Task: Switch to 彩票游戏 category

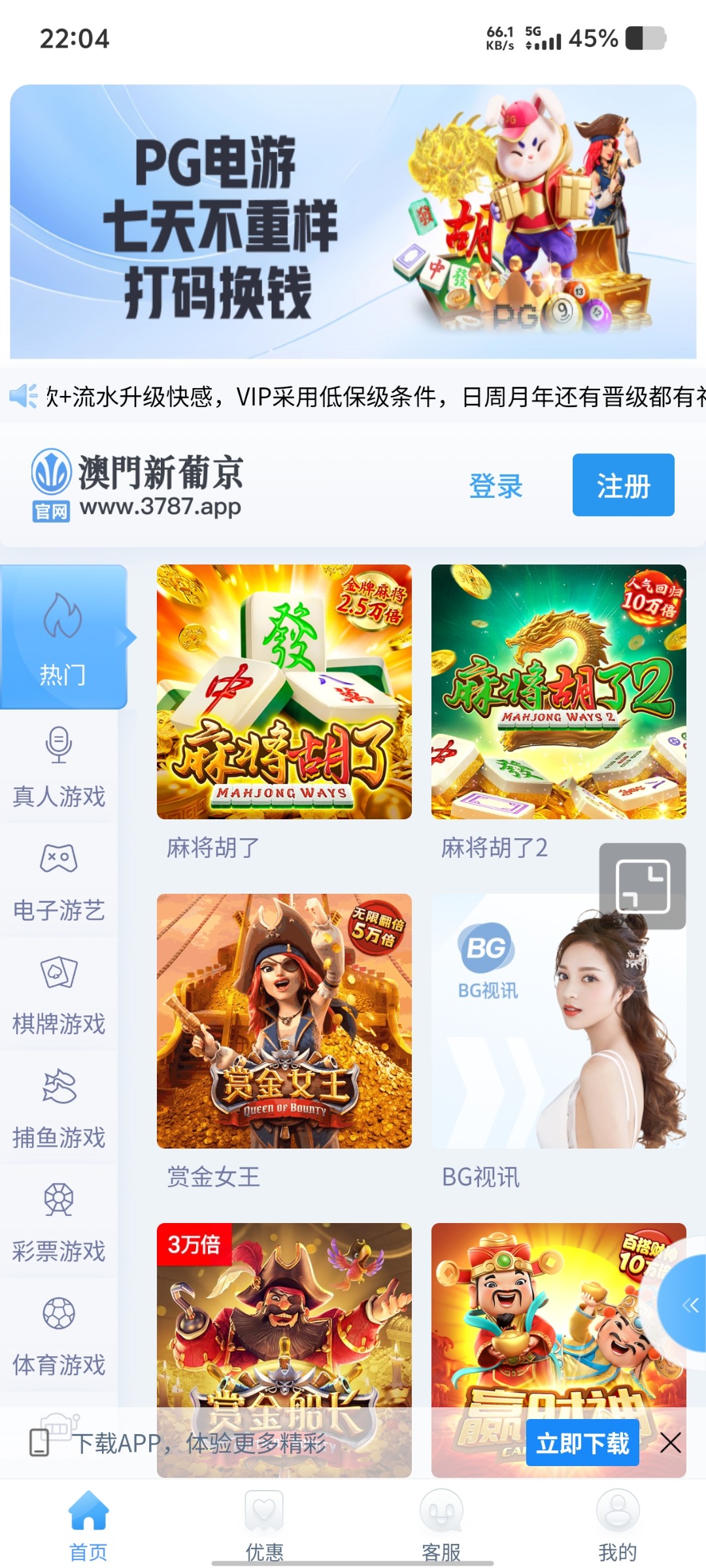Action: [59, 1220]
